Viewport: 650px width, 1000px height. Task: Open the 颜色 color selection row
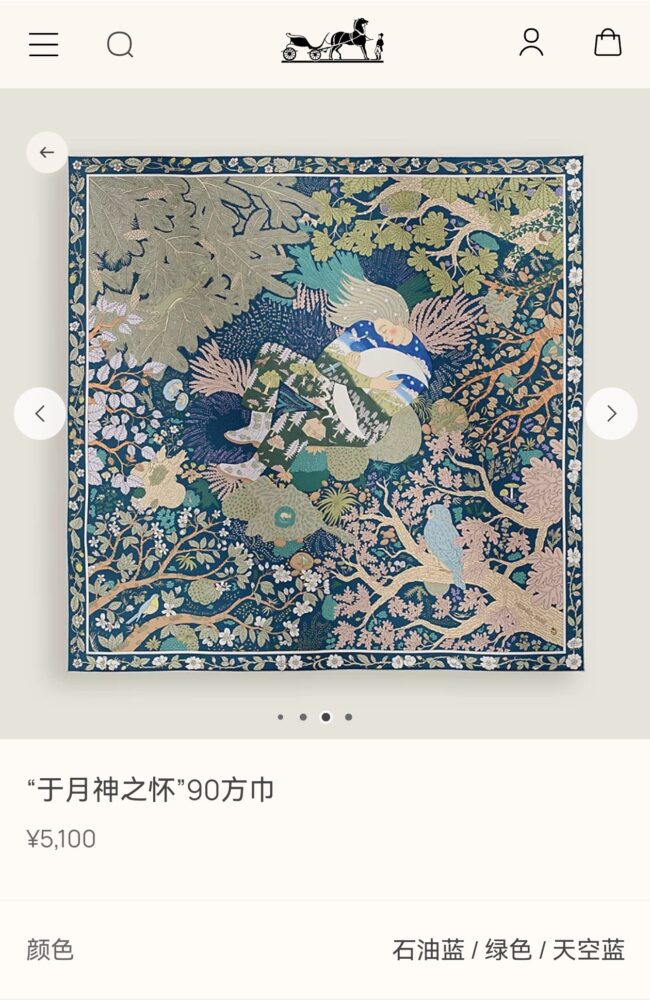(x=325, y=949)
